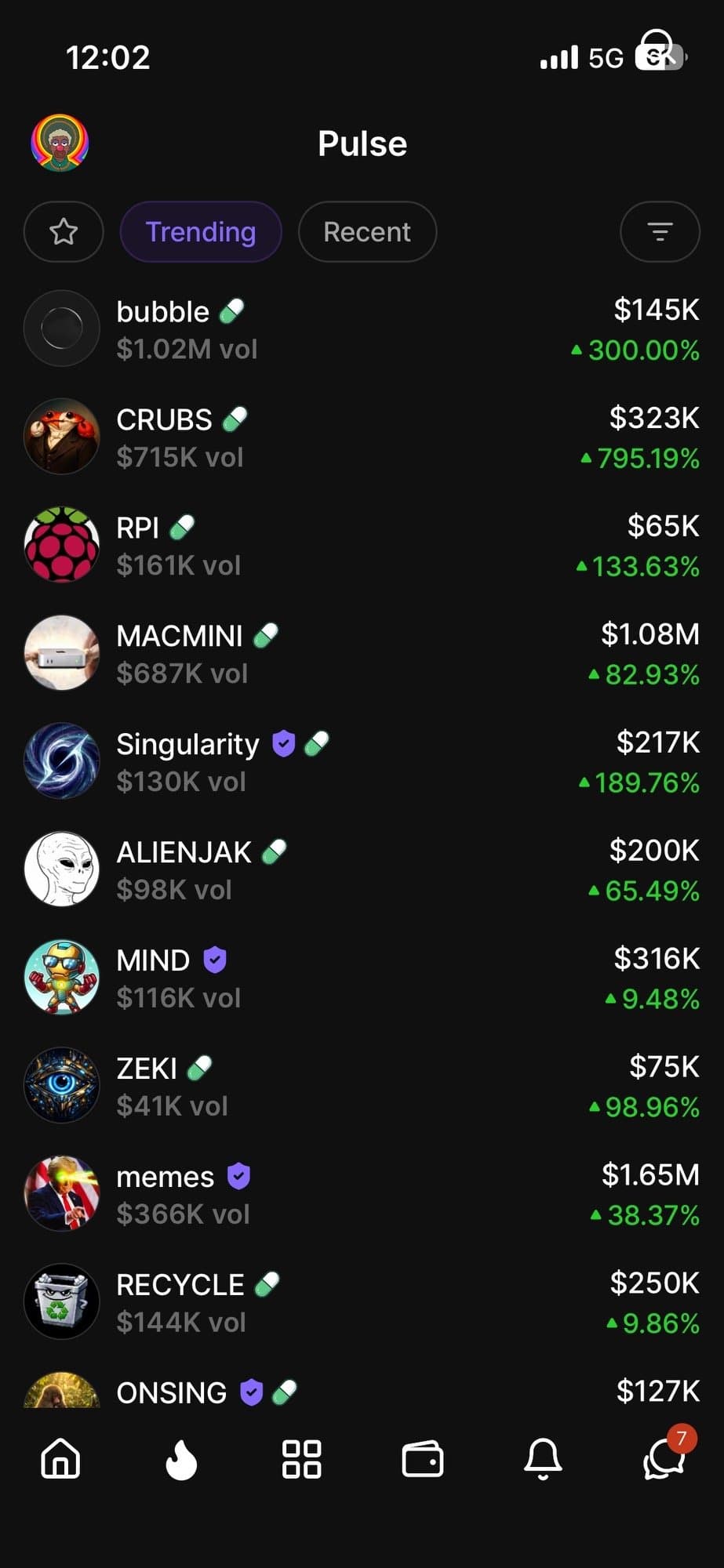The width and height of the screenshot is (724, 1568).
Task: Open the memes token
Action: pyautogui.click(x=361, y=1195)
